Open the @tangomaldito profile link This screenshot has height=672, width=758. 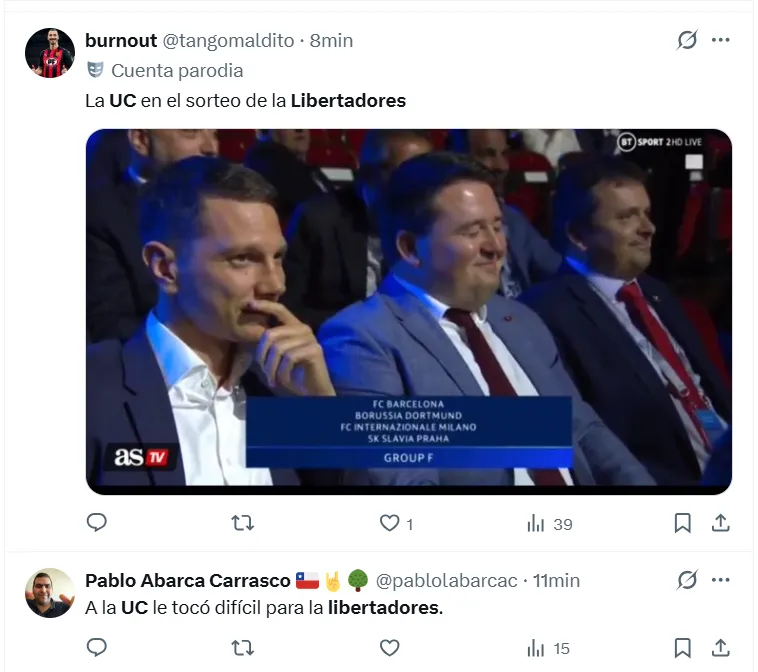(x=228, y=40)
